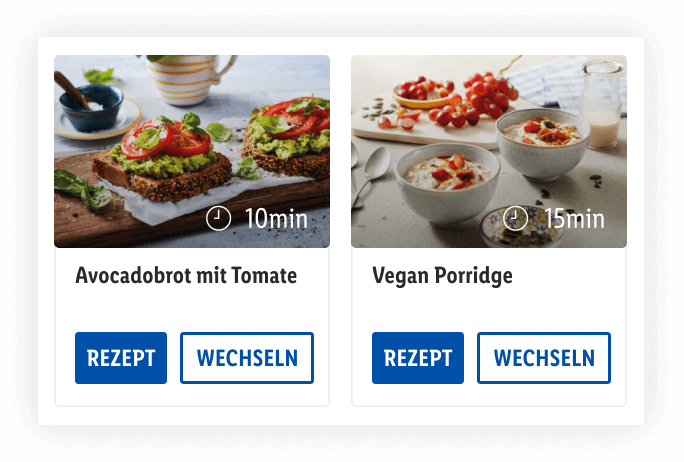
Task: Tap REZEPT under Vegan Porridge
Action: 418,358
